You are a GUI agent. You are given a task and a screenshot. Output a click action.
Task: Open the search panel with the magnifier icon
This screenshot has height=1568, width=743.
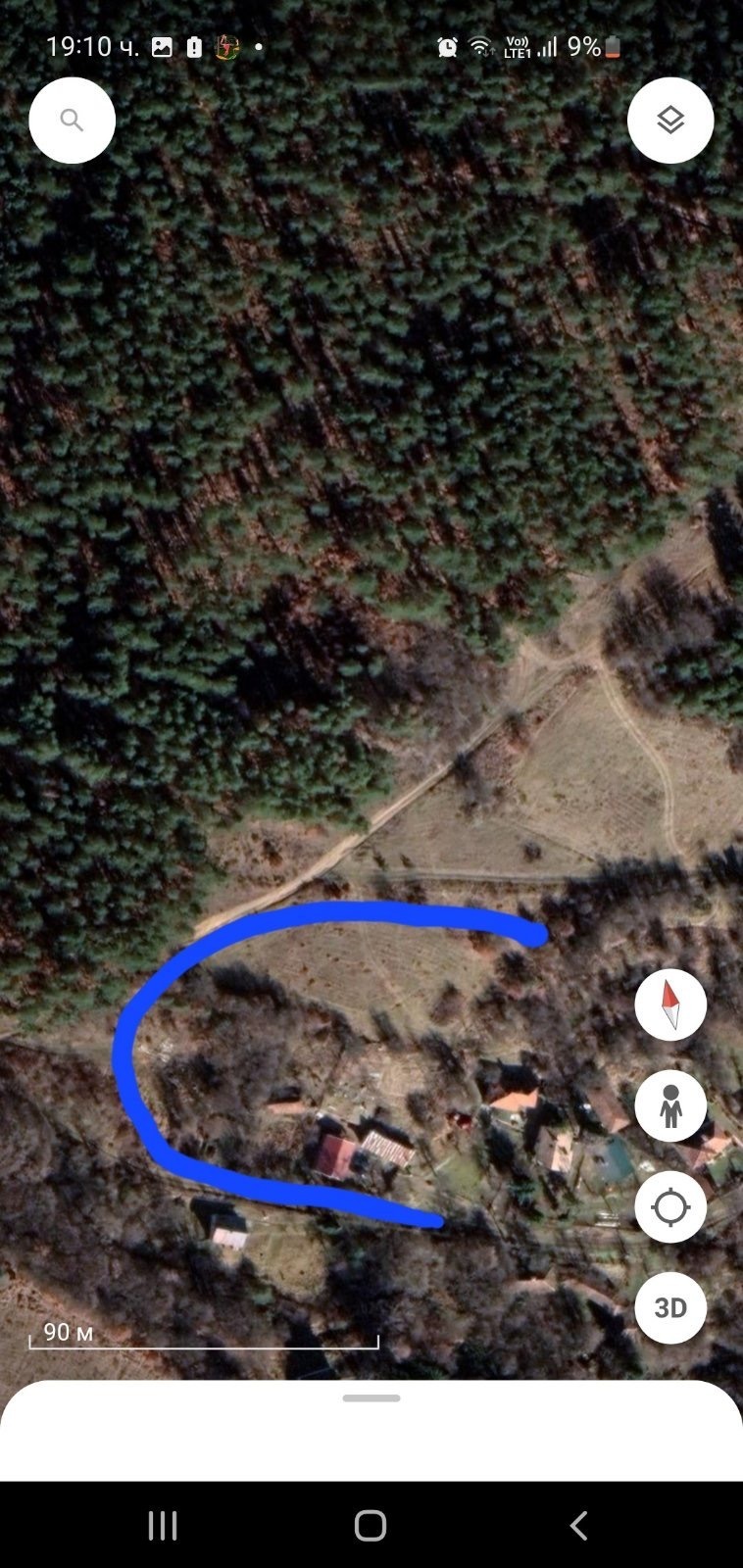tap(72, 120)
